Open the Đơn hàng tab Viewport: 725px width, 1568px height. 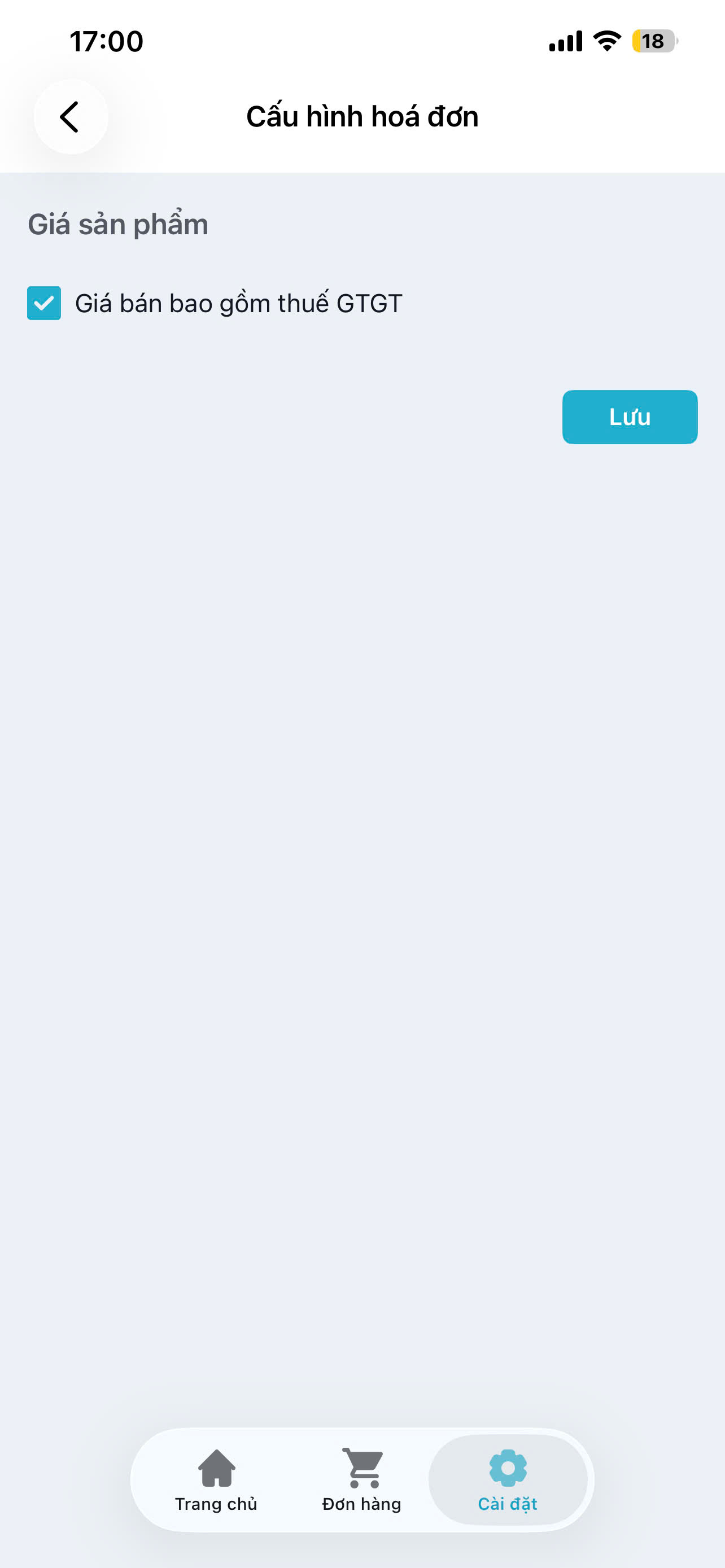[x=361, y=1479]
